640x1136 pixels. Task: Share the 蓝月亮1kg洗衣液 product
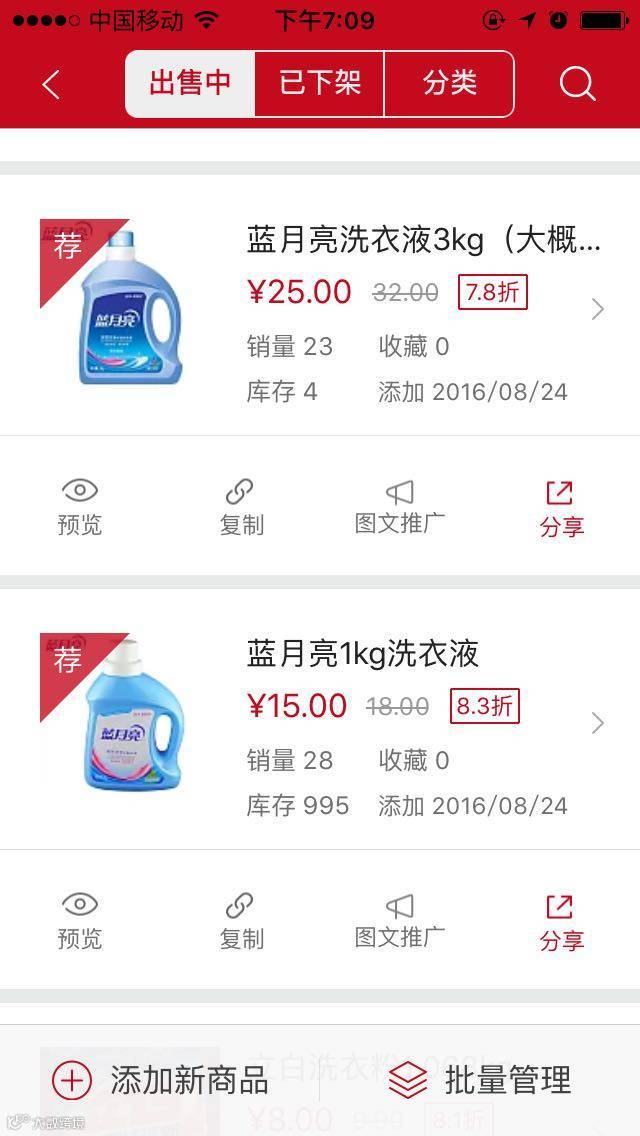pyautogui.click(x=561, y=920)
